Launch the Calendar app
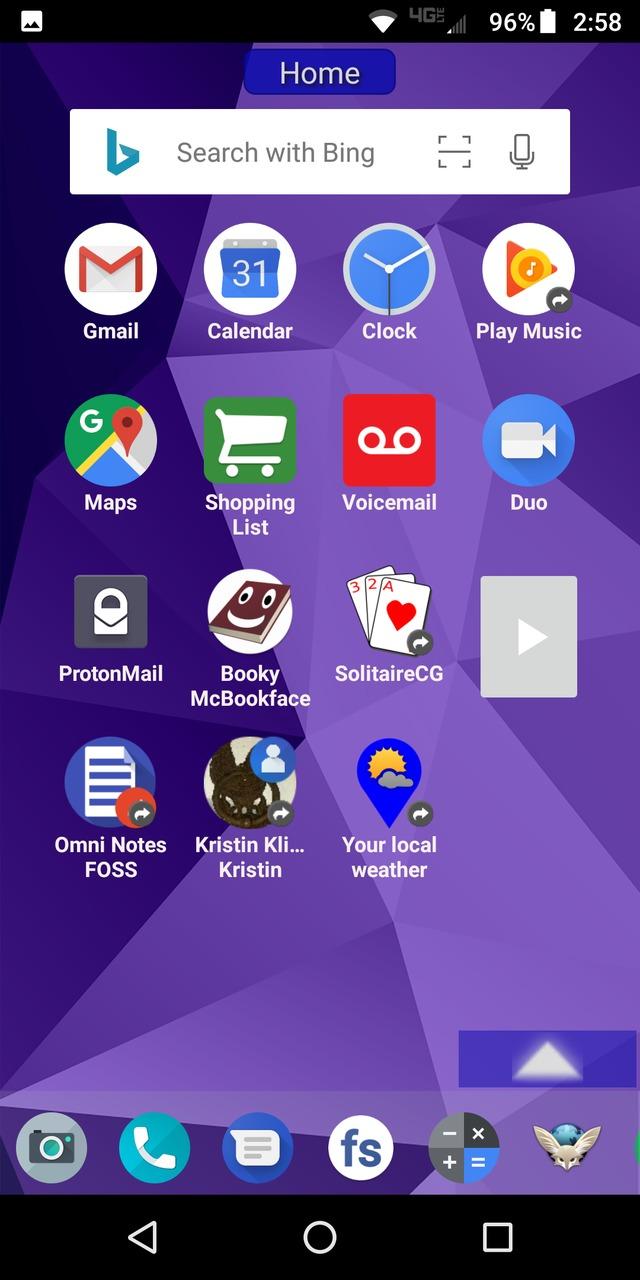The width and height of the screenshot is (640, 1280). (x=250, y=270)
